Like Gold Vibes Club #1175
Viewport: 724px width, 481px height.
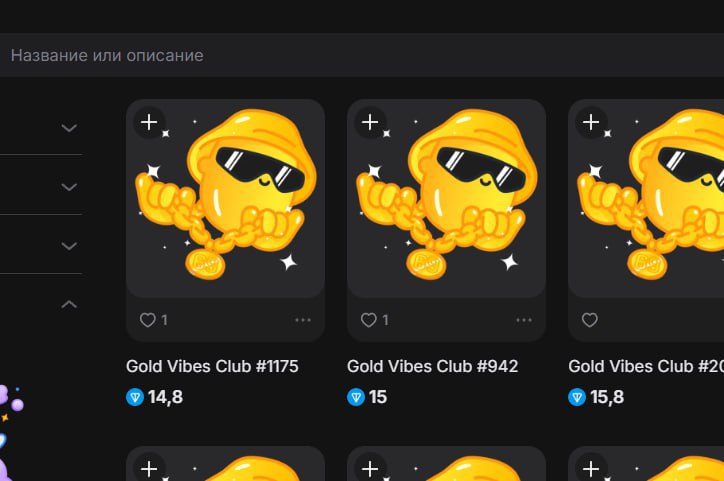(x=148, y=320)
